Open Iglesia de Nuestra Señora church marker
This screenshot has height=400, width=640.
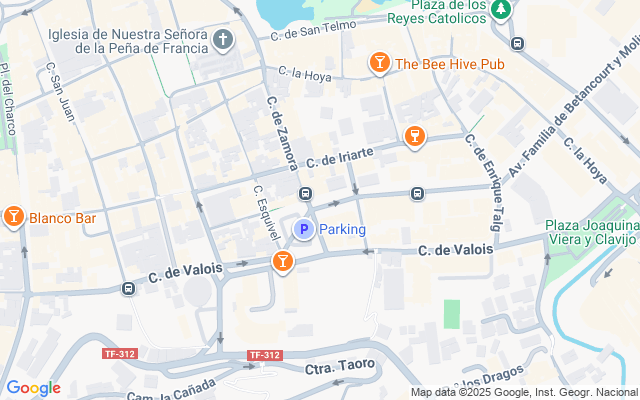pyautogui.click(x=222, y=42)
